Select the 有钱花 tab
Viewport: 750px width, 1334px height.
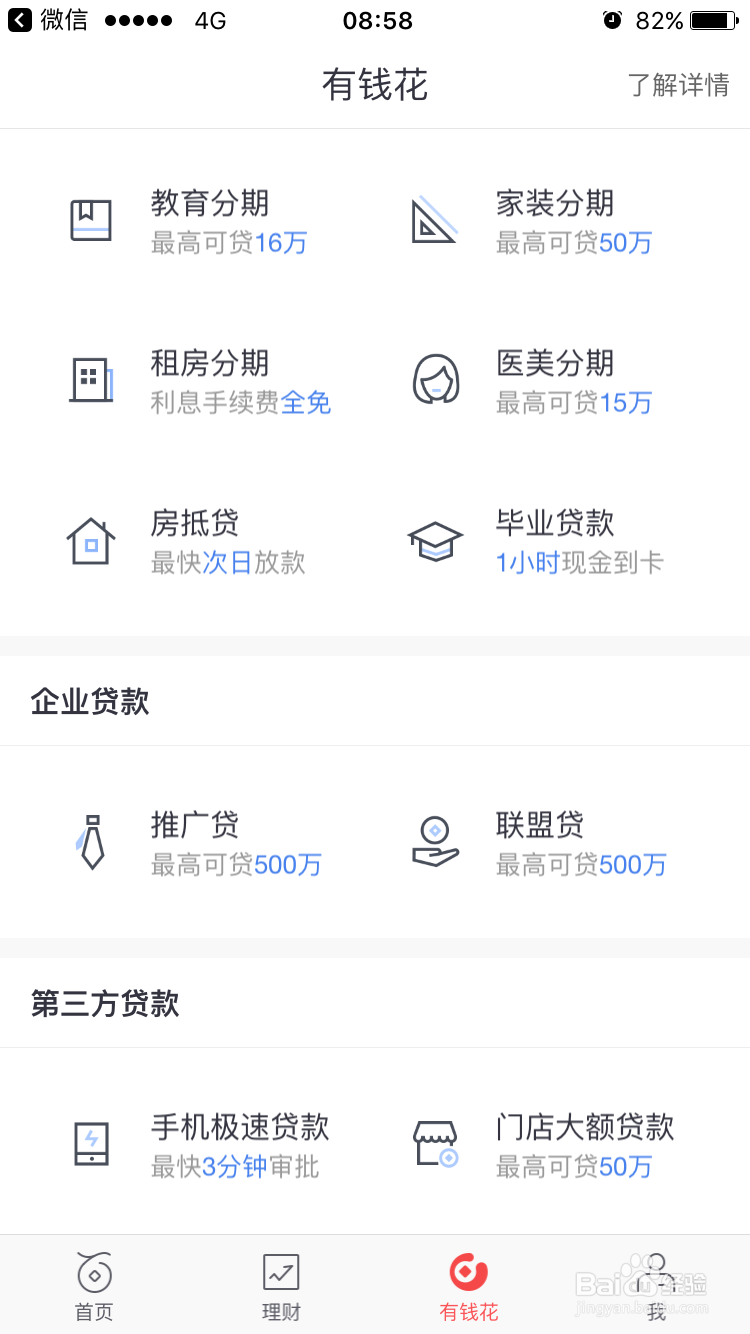click(469, 1286)
